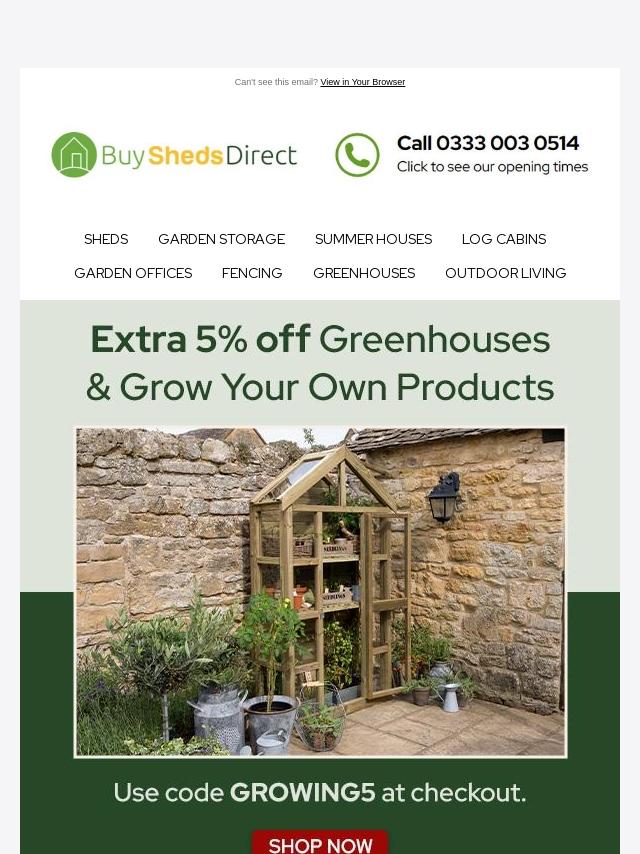Image resolution: width=640 pixels, height=854 pixels.
Task: Go to the Fencing section
Action: [252, 273]
